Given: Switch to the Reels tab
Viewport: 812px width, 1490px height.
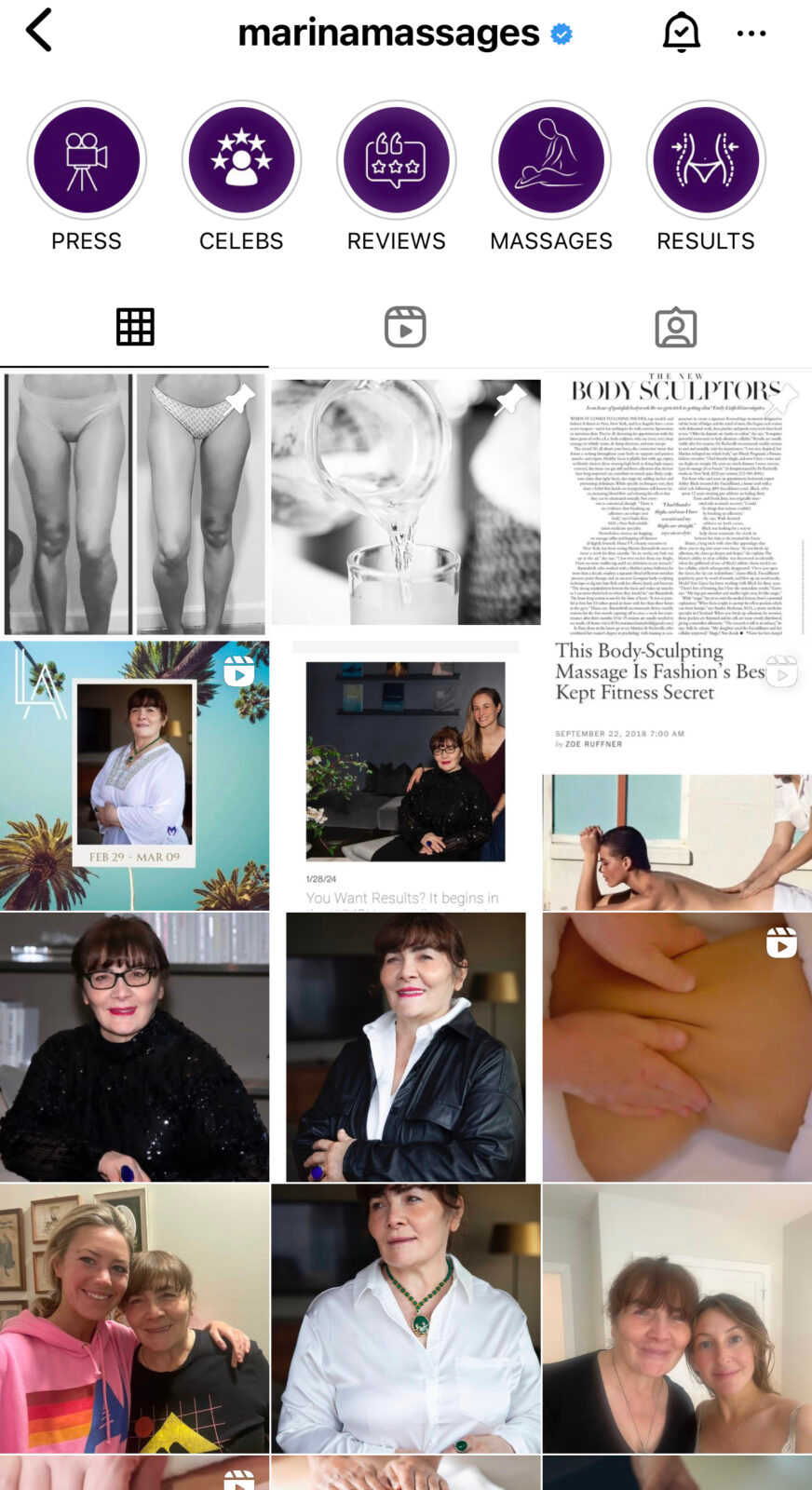Looking at the screenshot, I should (405, 327).
